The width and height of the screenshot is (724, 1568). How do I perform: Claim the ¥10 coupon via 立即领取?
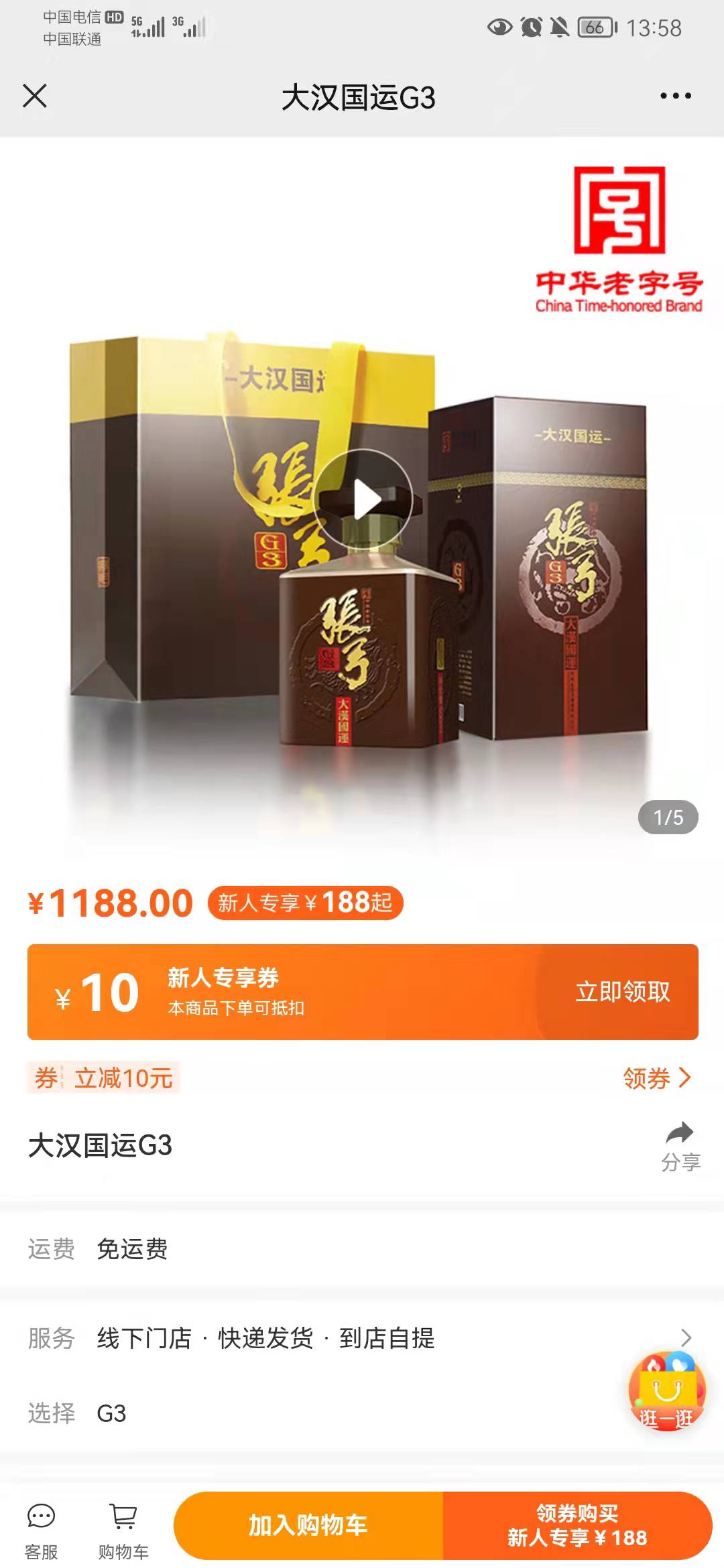623,992
